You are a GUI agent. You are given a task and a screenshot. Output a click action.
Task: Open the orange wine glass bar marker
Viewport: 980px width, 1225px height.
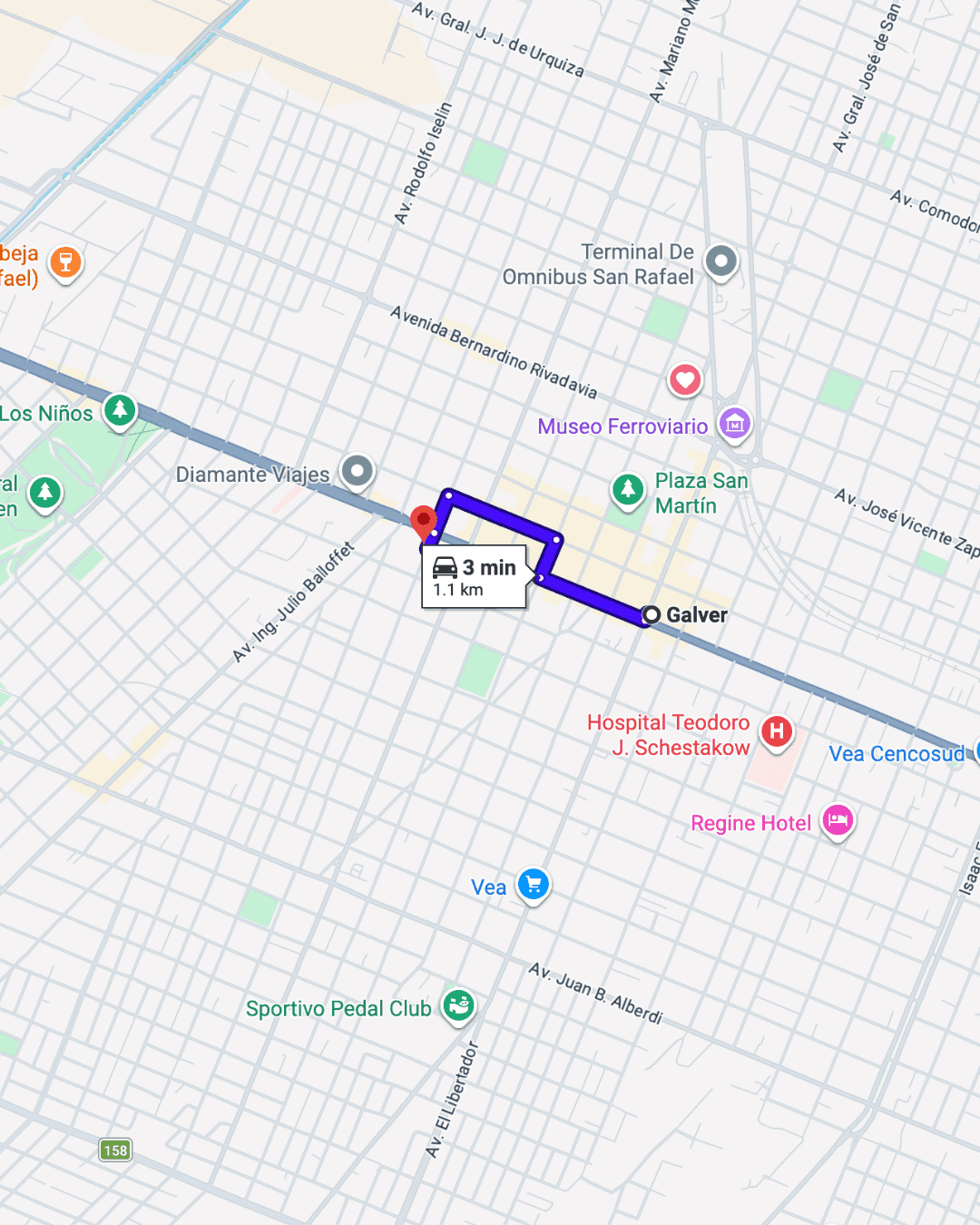click(65, 263)
